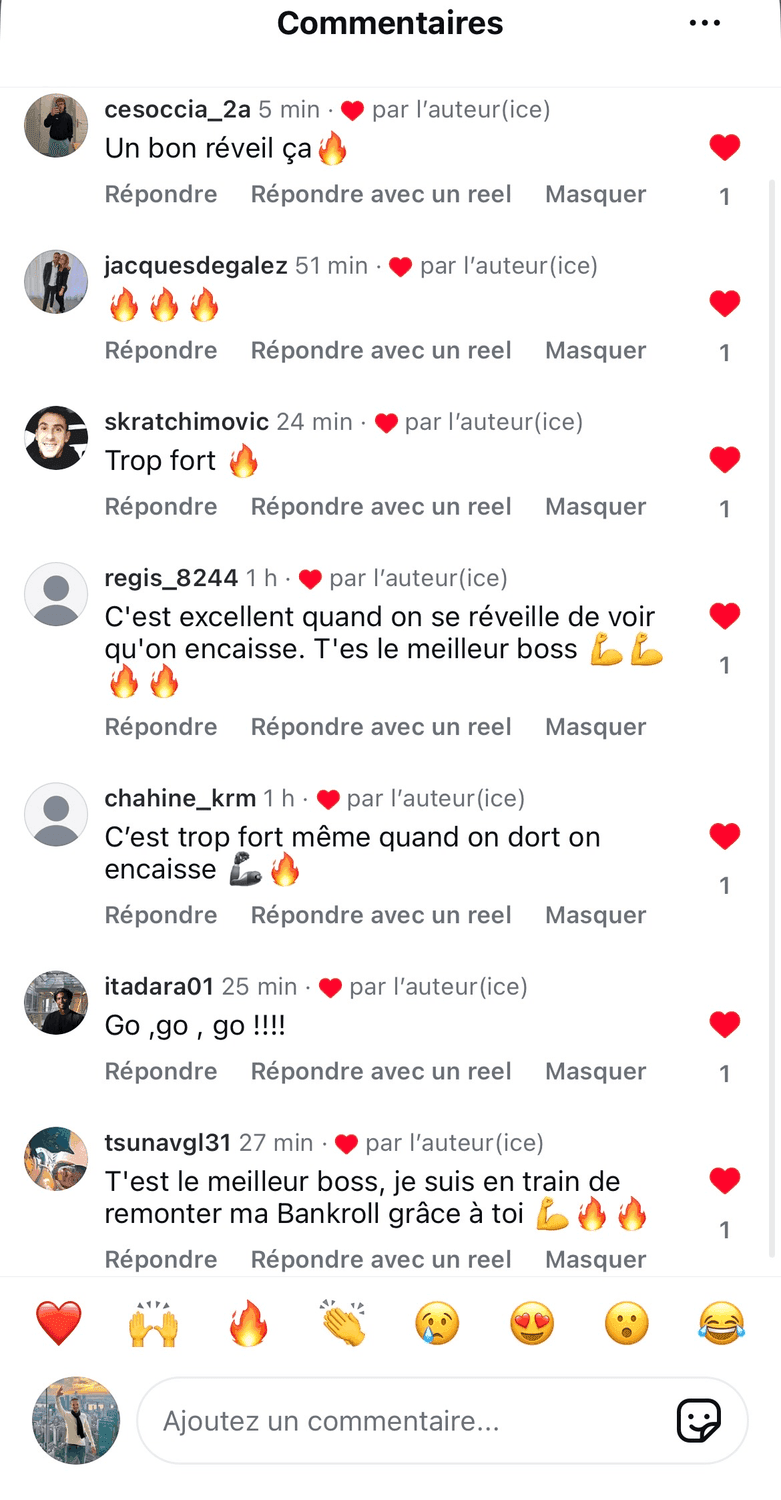Open itadara01's profile picture
This screenshot has height=1500, width=781.
(56, 1003)
